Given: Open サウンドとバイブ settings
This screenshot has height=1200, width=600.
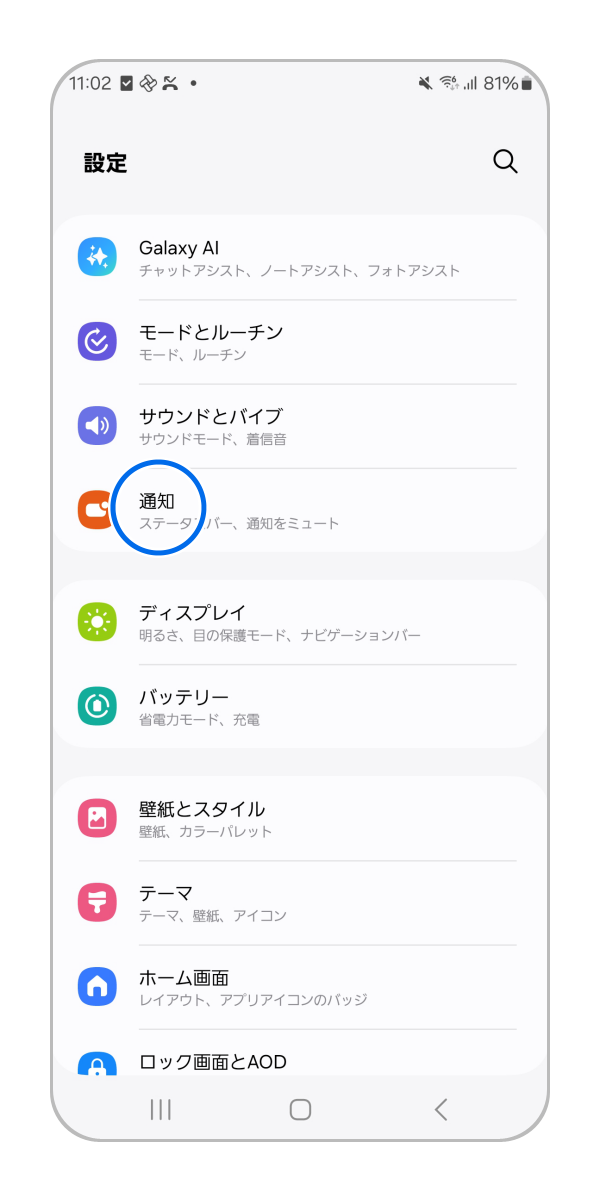Looking at the screenshot, I should (300, 426).
